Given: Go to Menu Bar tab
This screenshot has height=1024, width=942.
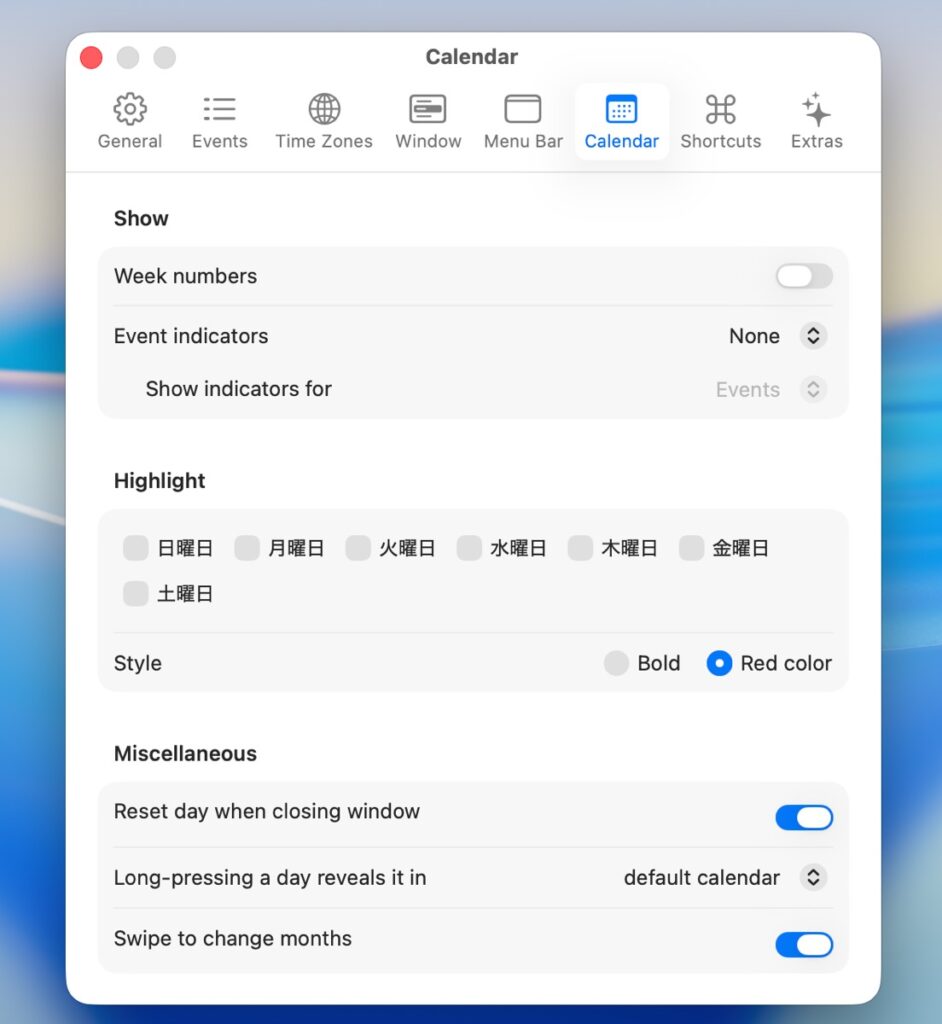Looking at the screenshot, I should point(523,121).
